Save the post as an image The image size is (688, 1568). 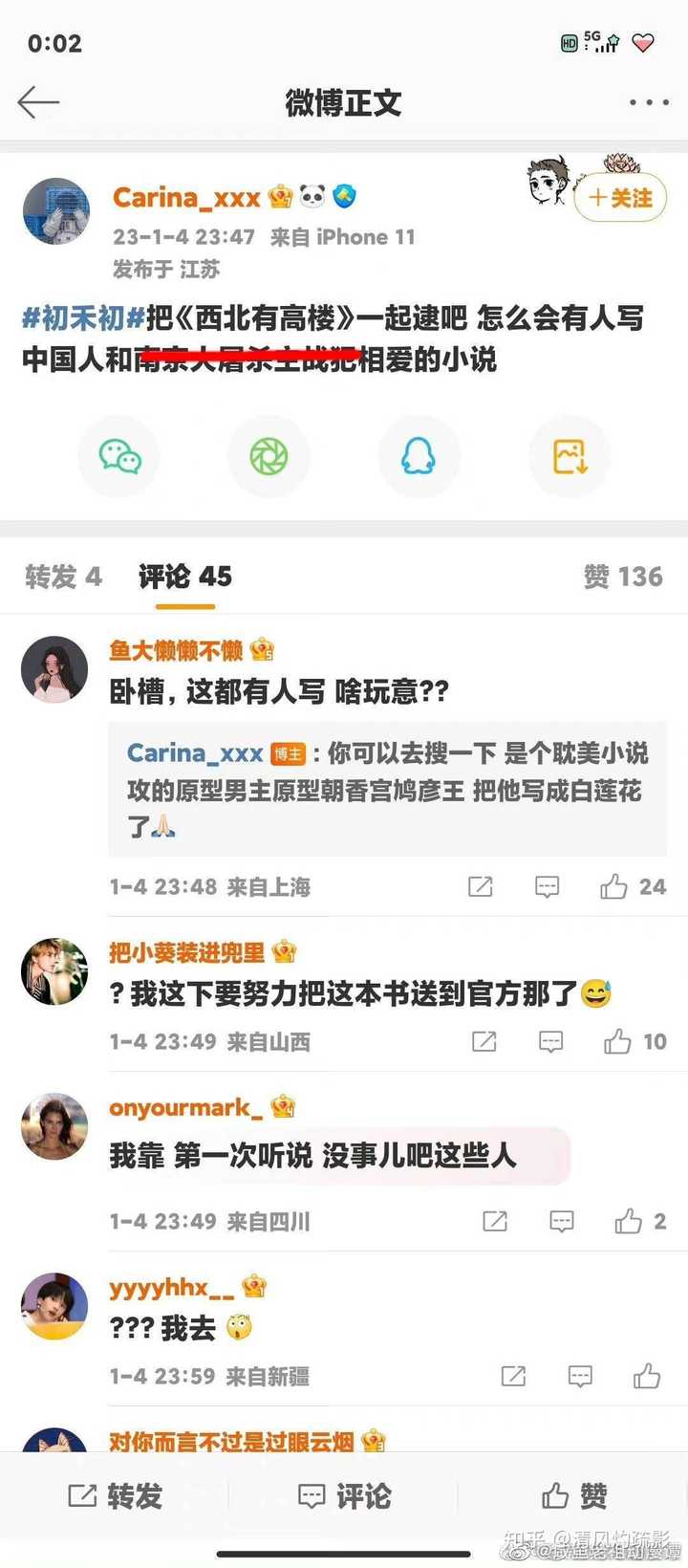[570, 457]
